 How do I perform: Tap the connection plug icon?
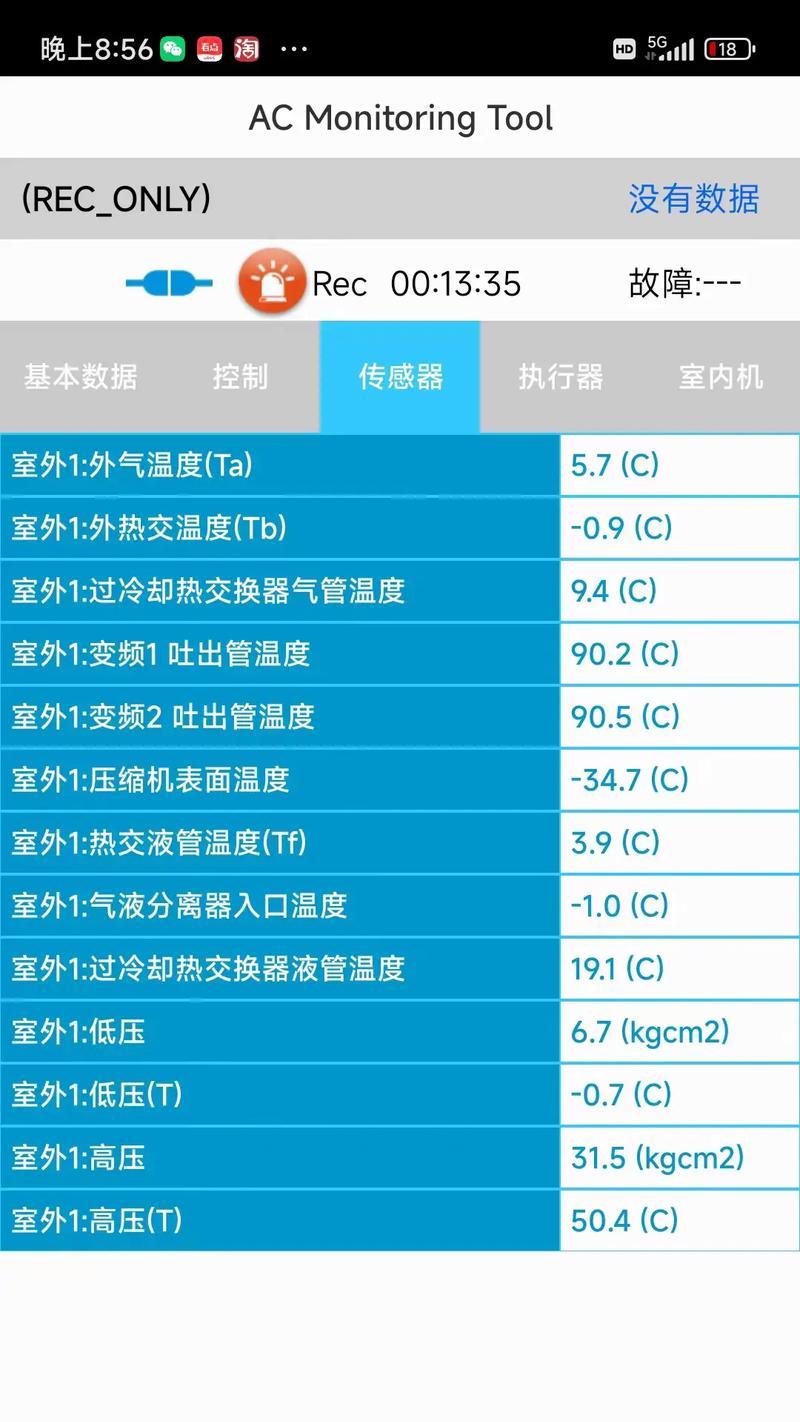pyautogui.click(x=168, y=283)
